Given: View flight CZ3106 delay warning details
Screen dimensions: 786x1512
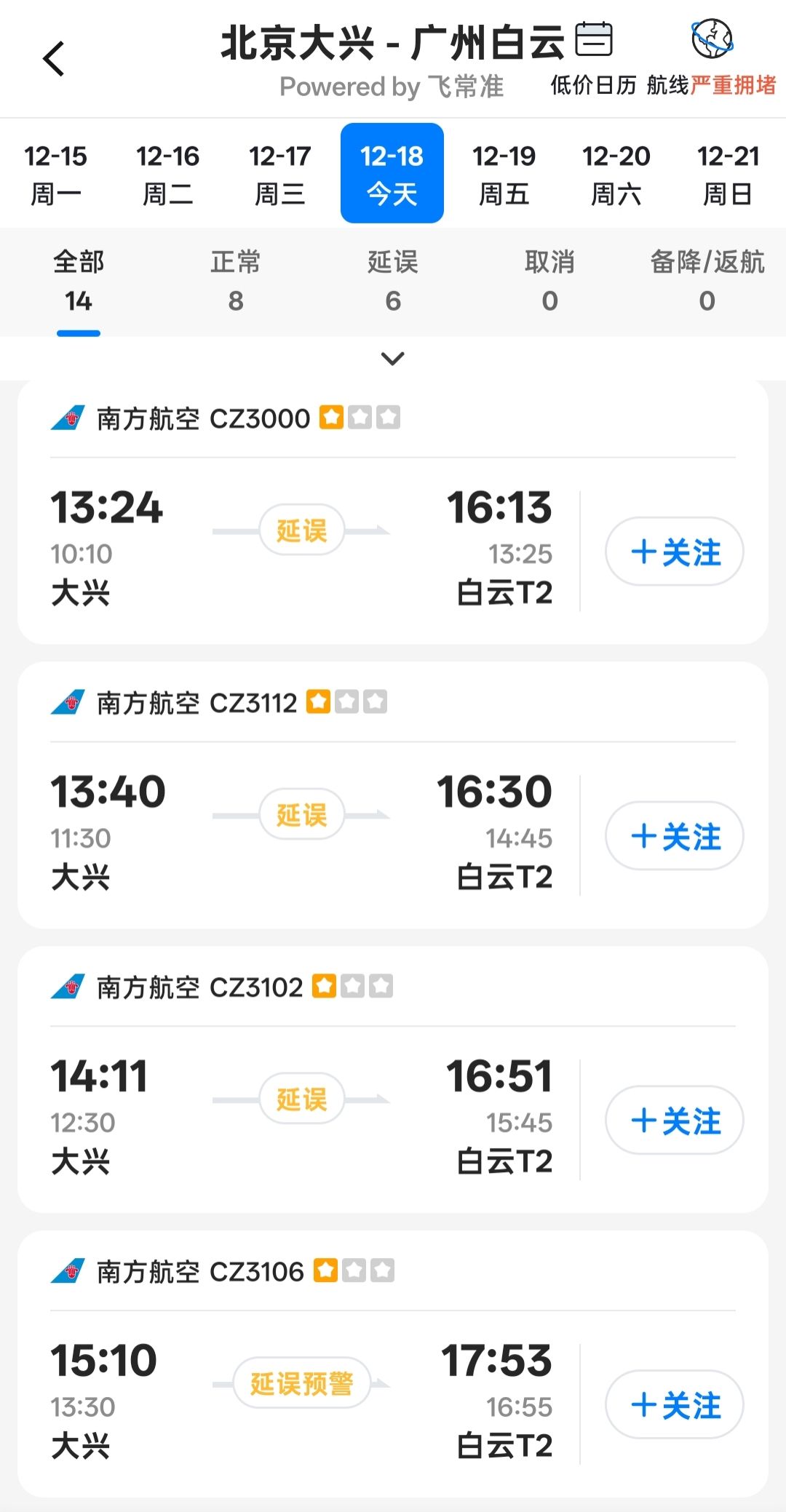Looking at the screenshot, I should 301,1382.
